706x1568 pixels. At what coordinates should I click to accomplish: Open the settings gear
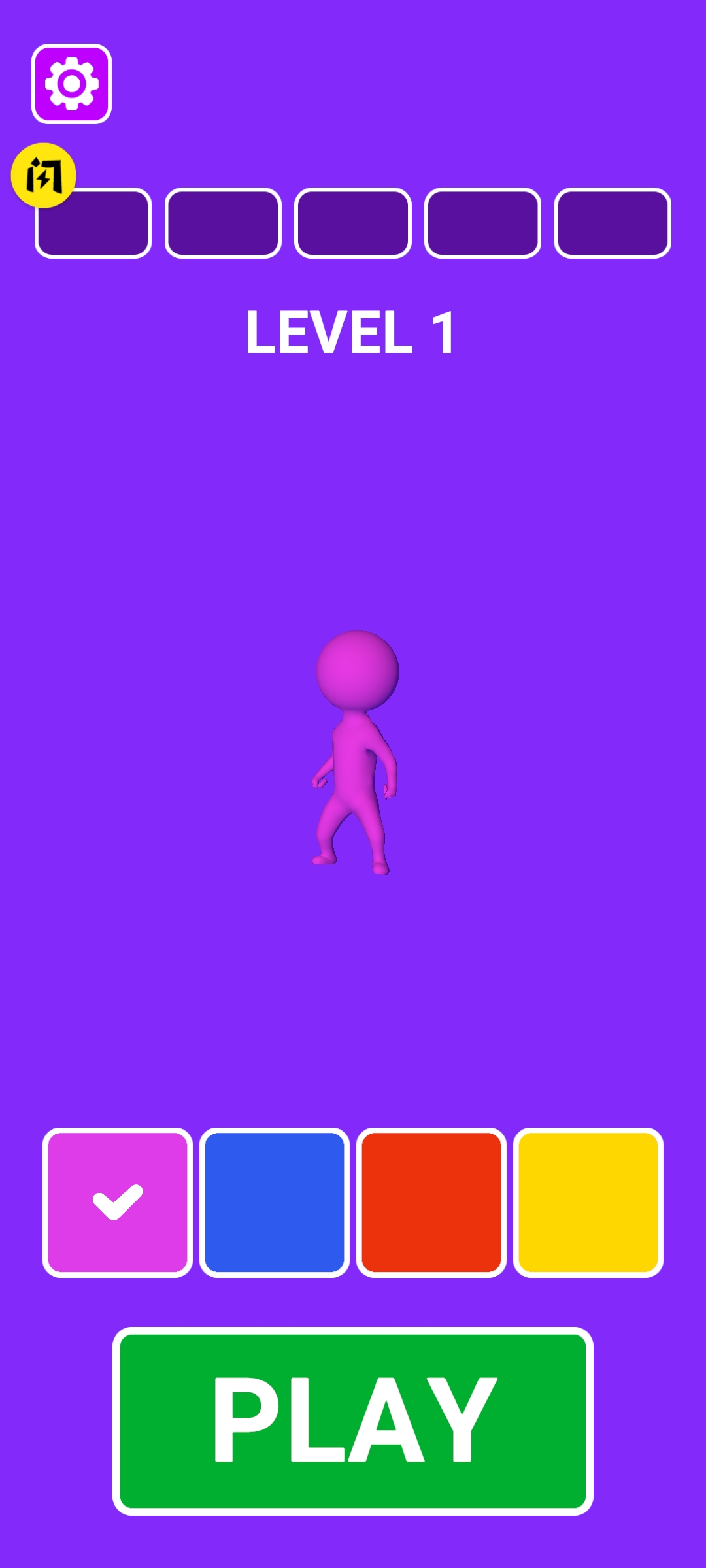pos(71,84)
